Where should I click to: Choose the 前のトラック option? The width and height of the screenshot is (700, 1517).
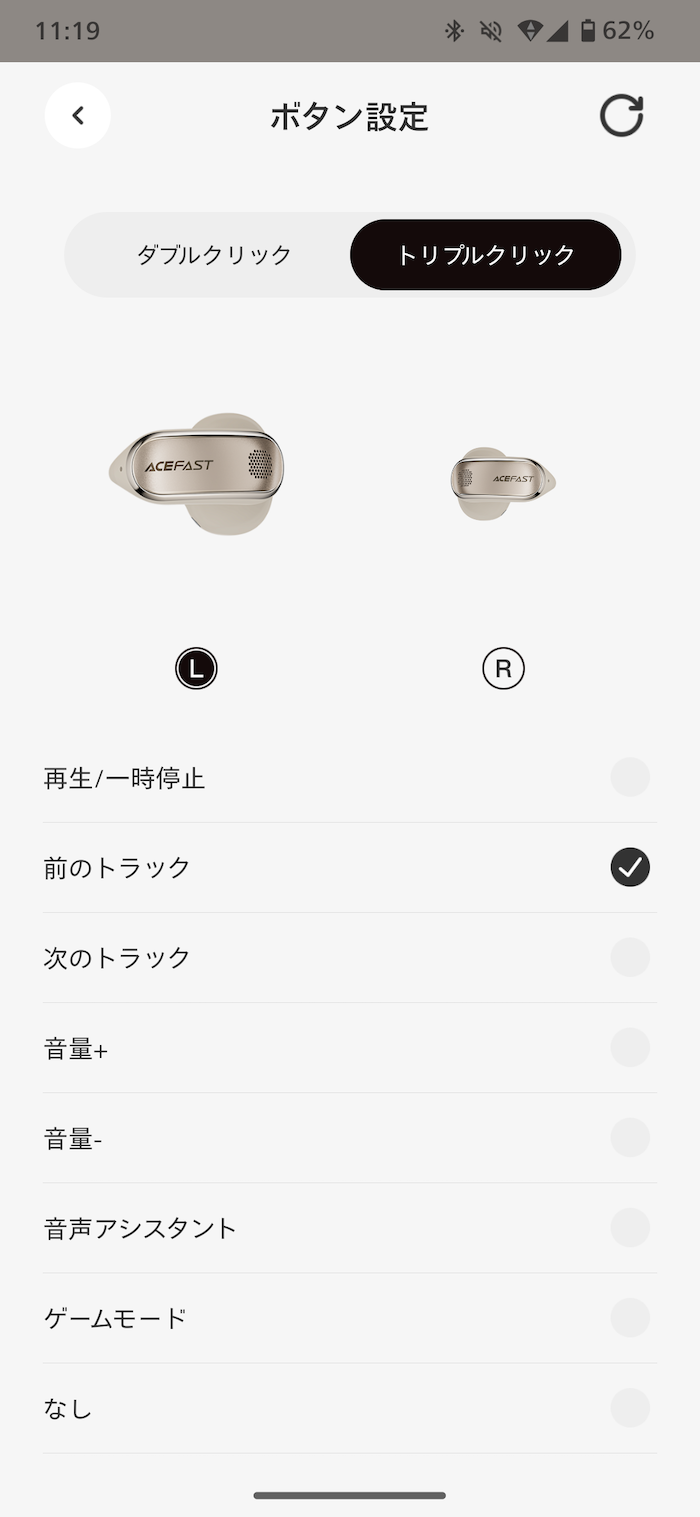pos(629,867)
